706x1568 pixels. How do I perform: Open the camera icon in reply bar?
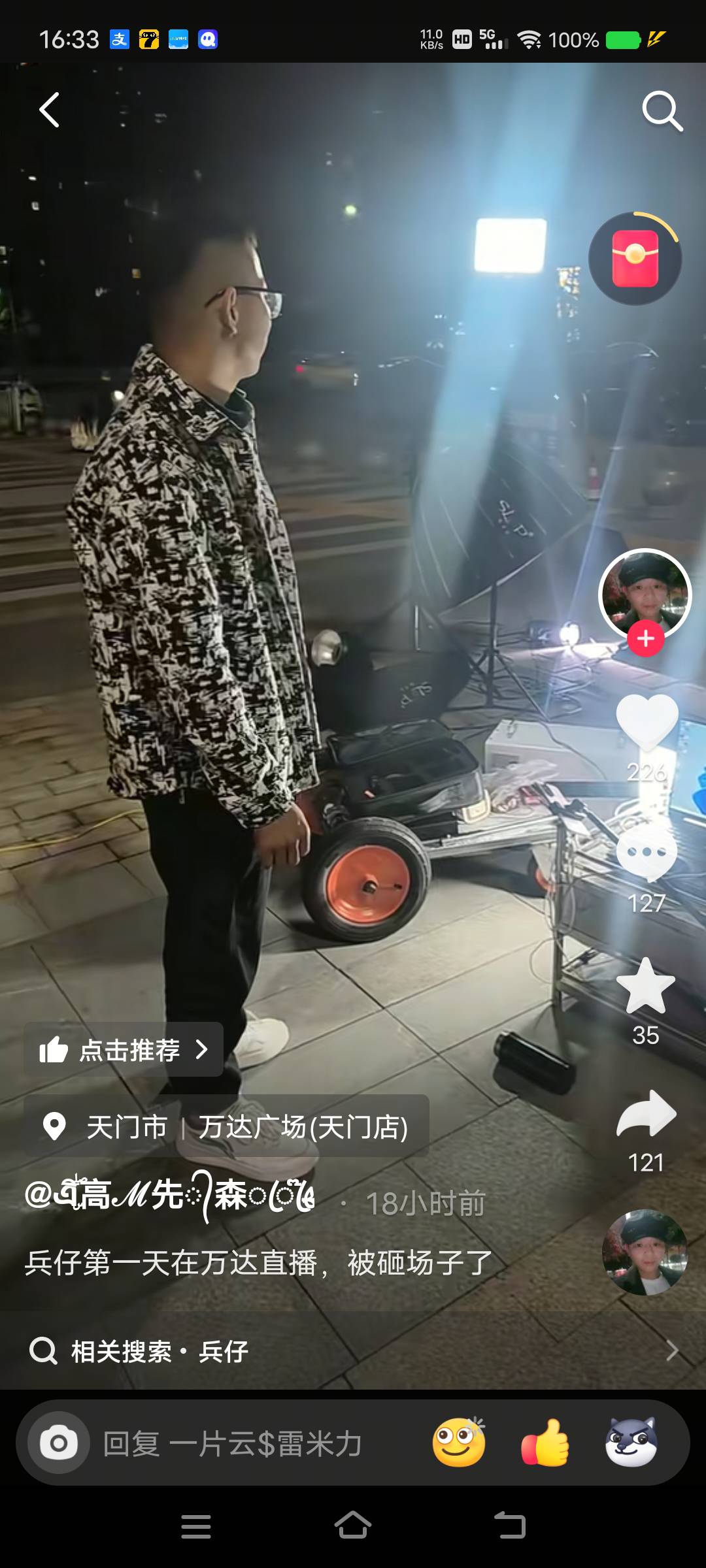58,1443
